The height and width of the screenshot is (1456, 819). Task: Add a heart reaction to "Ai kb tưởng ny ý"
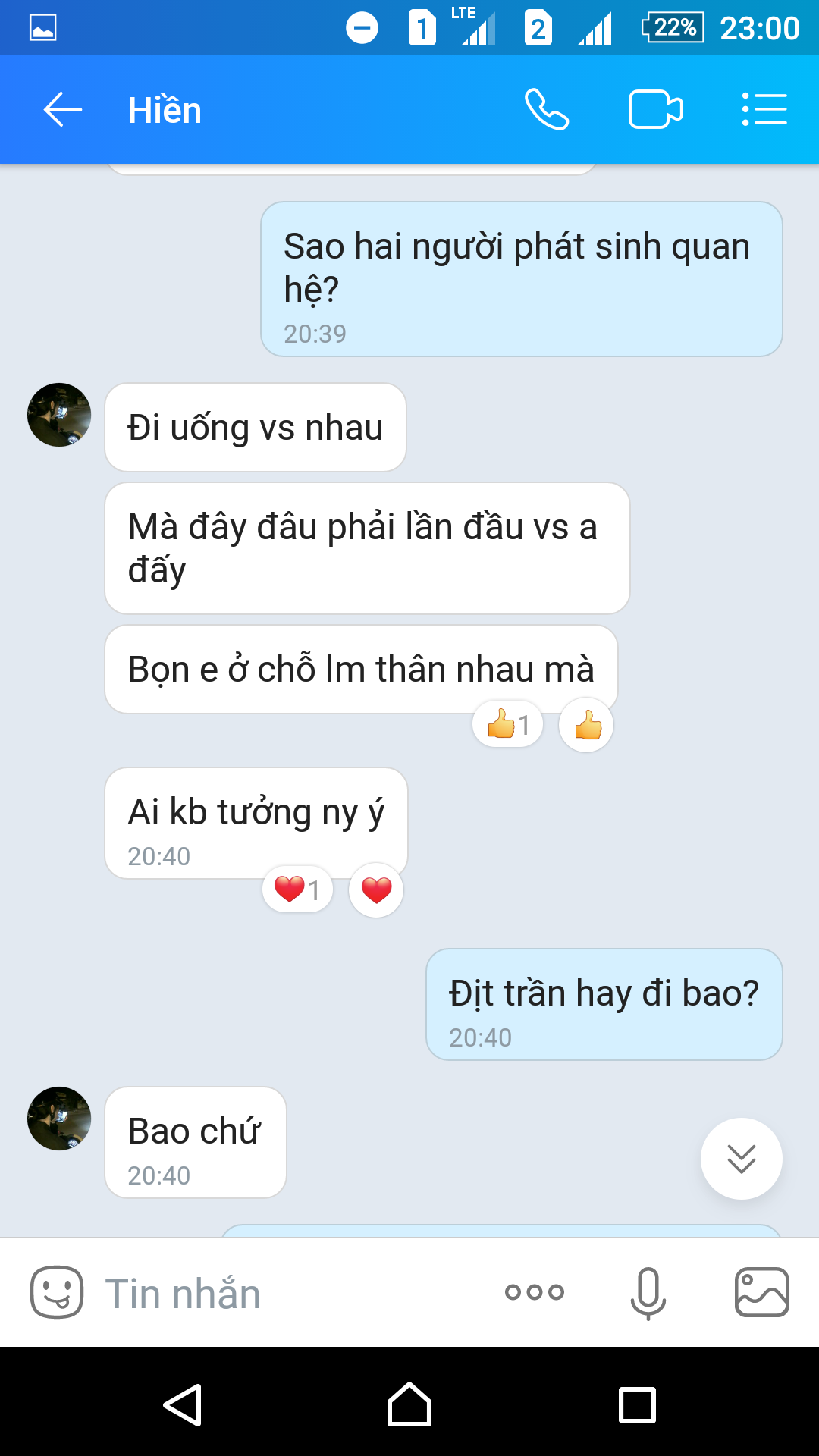376,890
